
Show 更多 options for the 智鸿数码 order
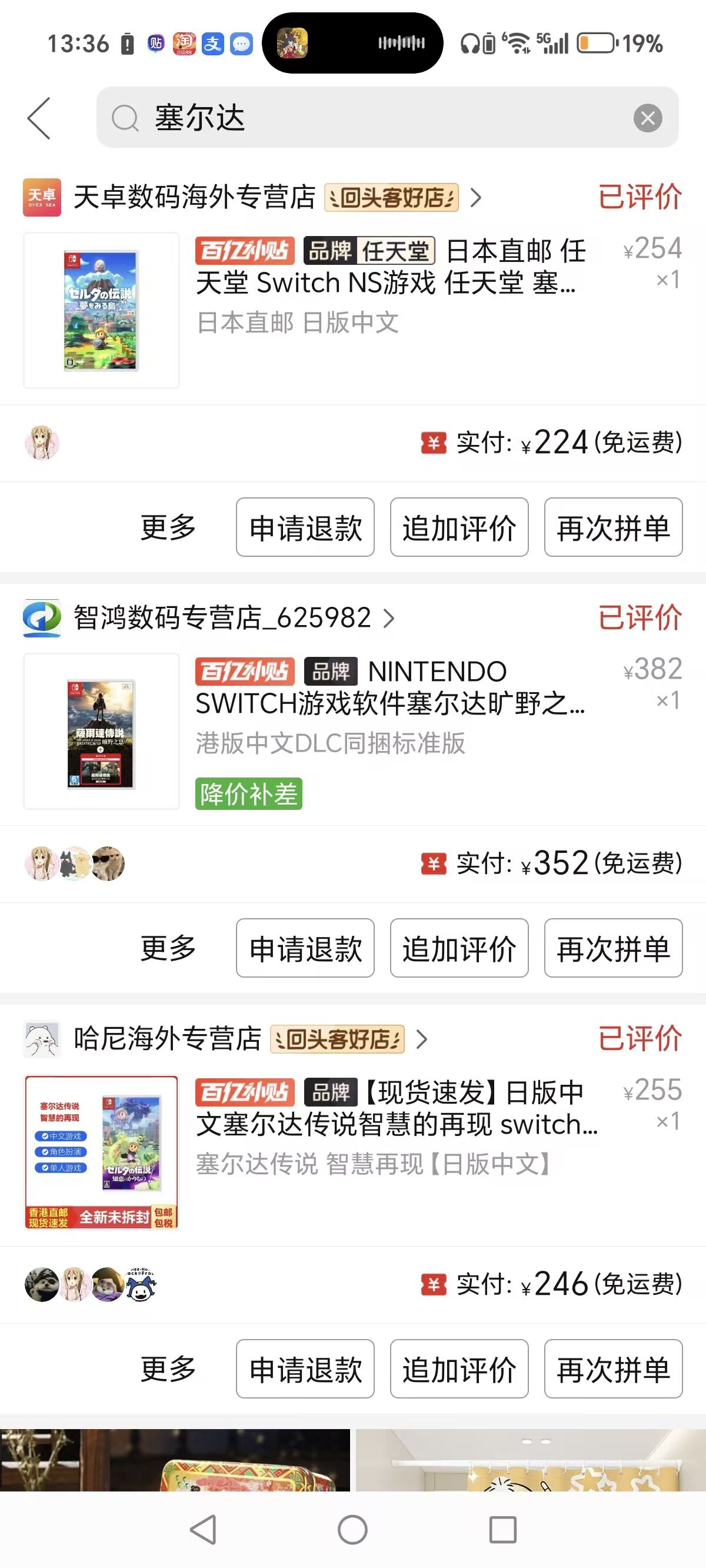(x=168, y=948)
